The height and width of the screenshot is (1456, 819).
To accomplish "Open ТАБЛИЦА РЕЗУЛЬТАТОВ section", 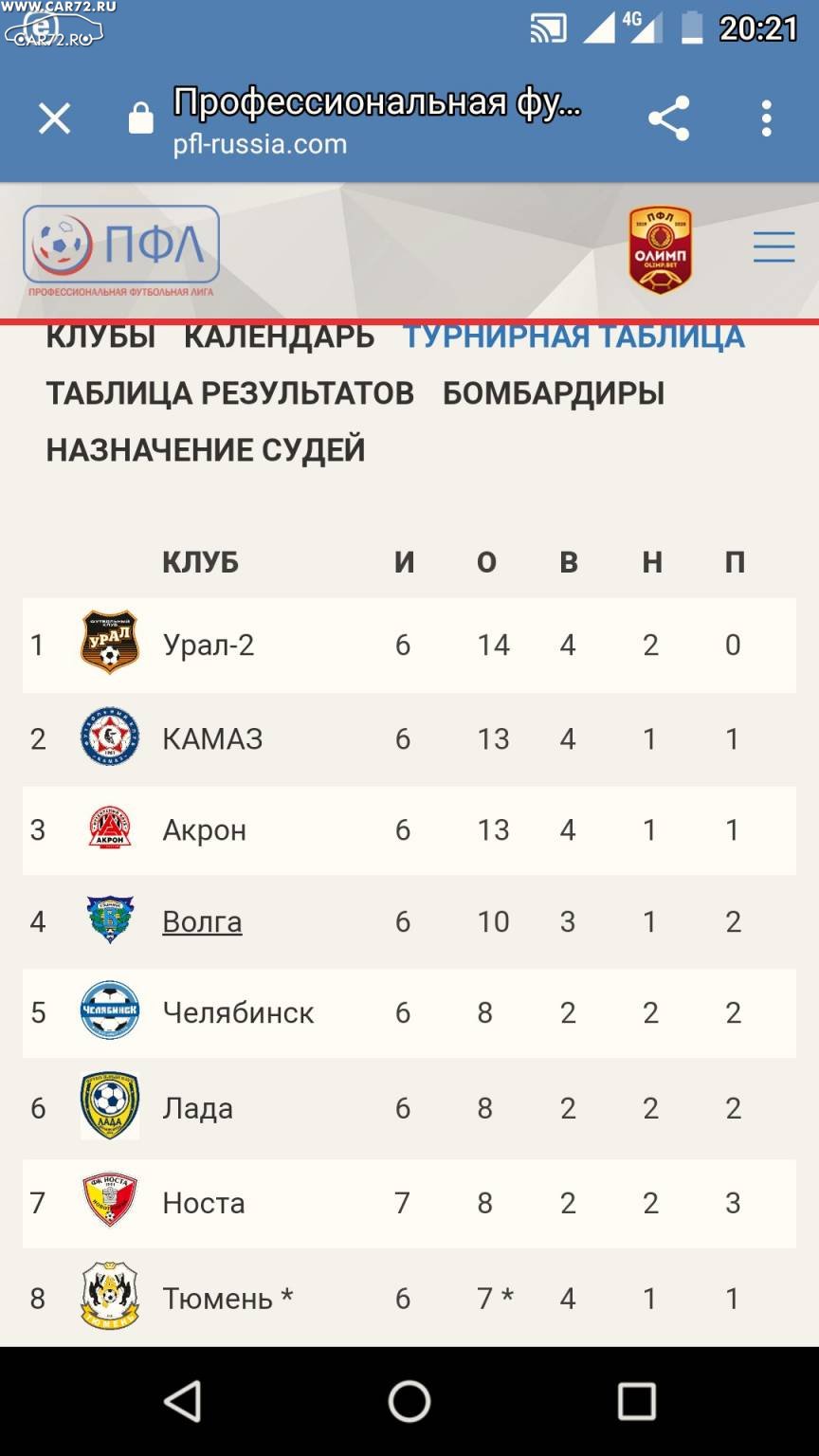I will coord(229,392).
